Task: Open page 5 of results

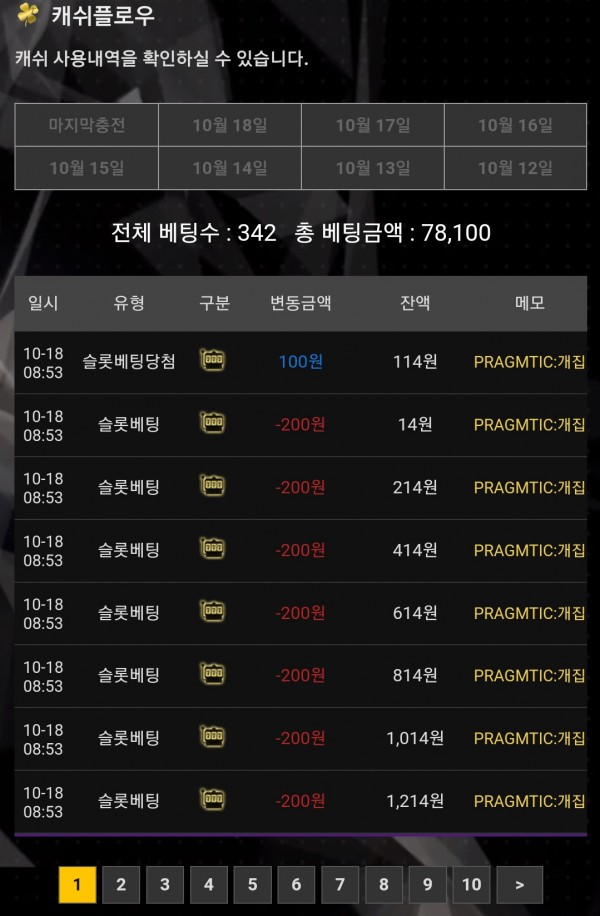Action: point(252,884)
